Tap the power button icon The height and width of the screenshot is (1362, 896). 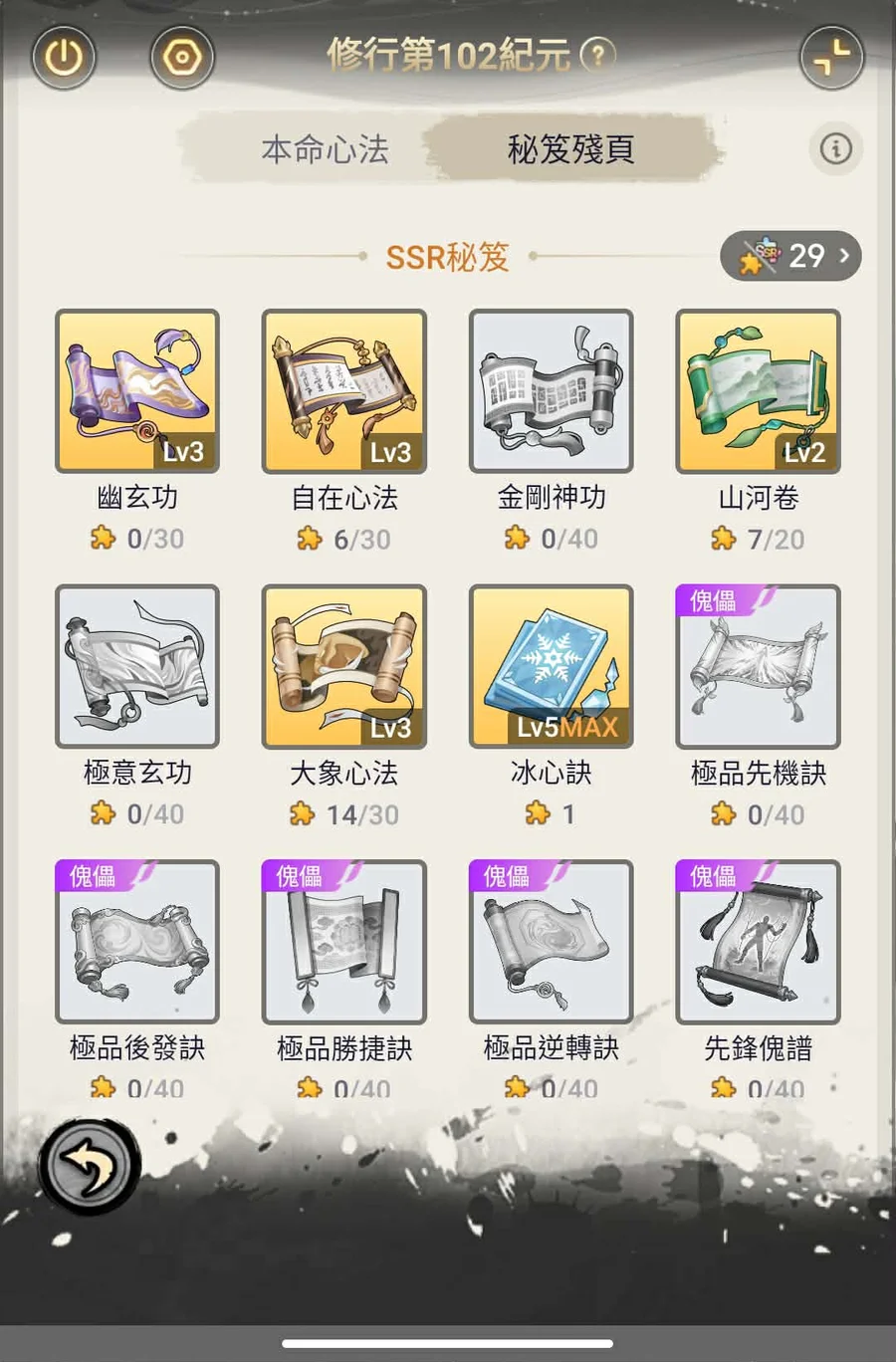(65, 57)
